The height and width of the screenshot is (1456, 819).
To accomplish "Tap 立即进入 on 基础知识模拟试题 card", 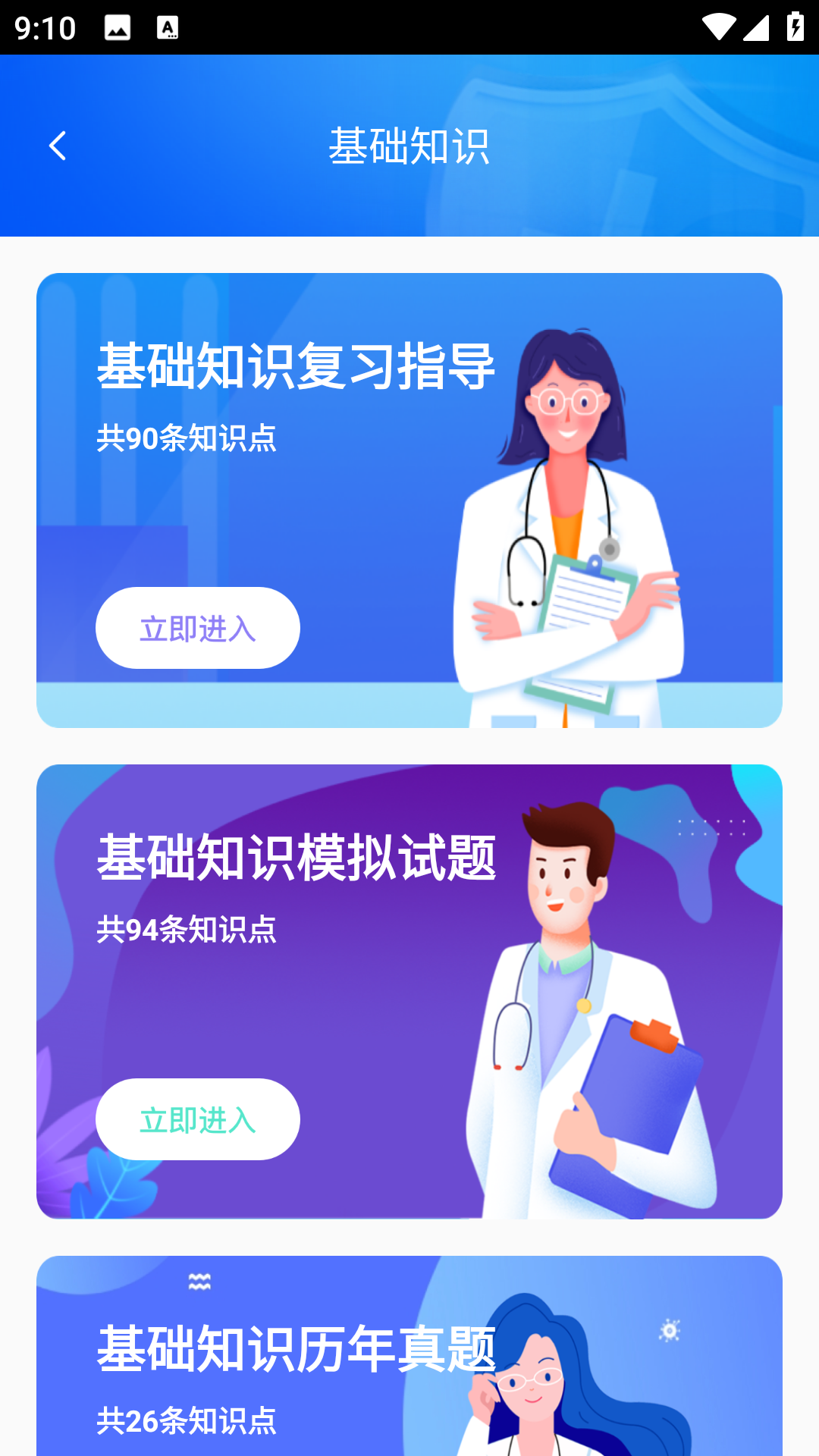I will pos(196,1119).
